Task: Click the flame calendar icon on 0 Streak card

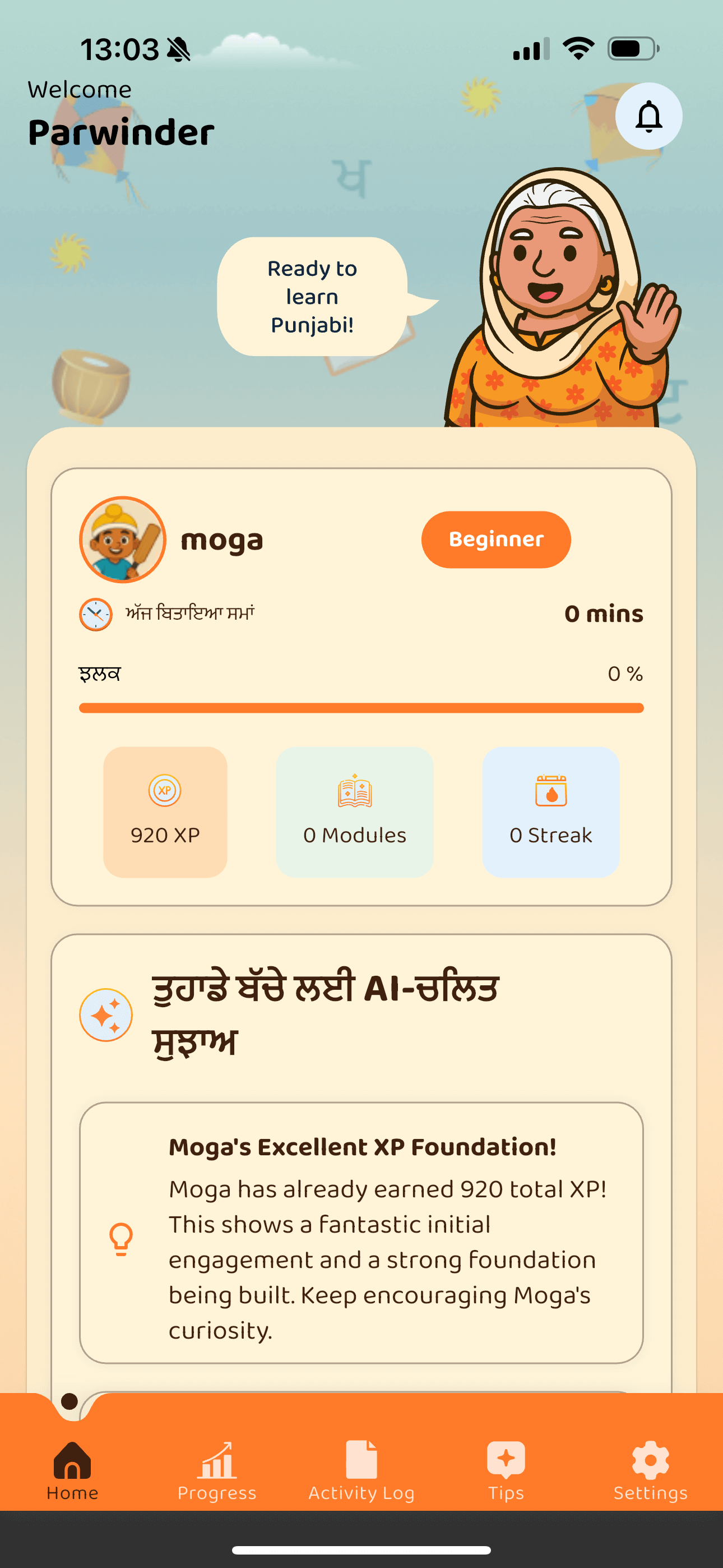Action: (550, 791)
